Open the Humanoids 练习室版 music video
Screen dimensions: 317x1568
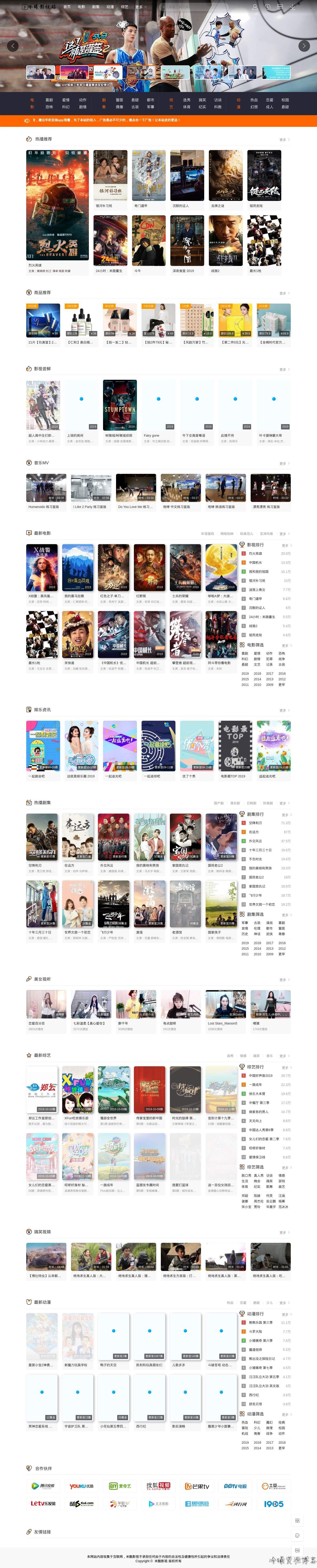click(x=46, y=488)
